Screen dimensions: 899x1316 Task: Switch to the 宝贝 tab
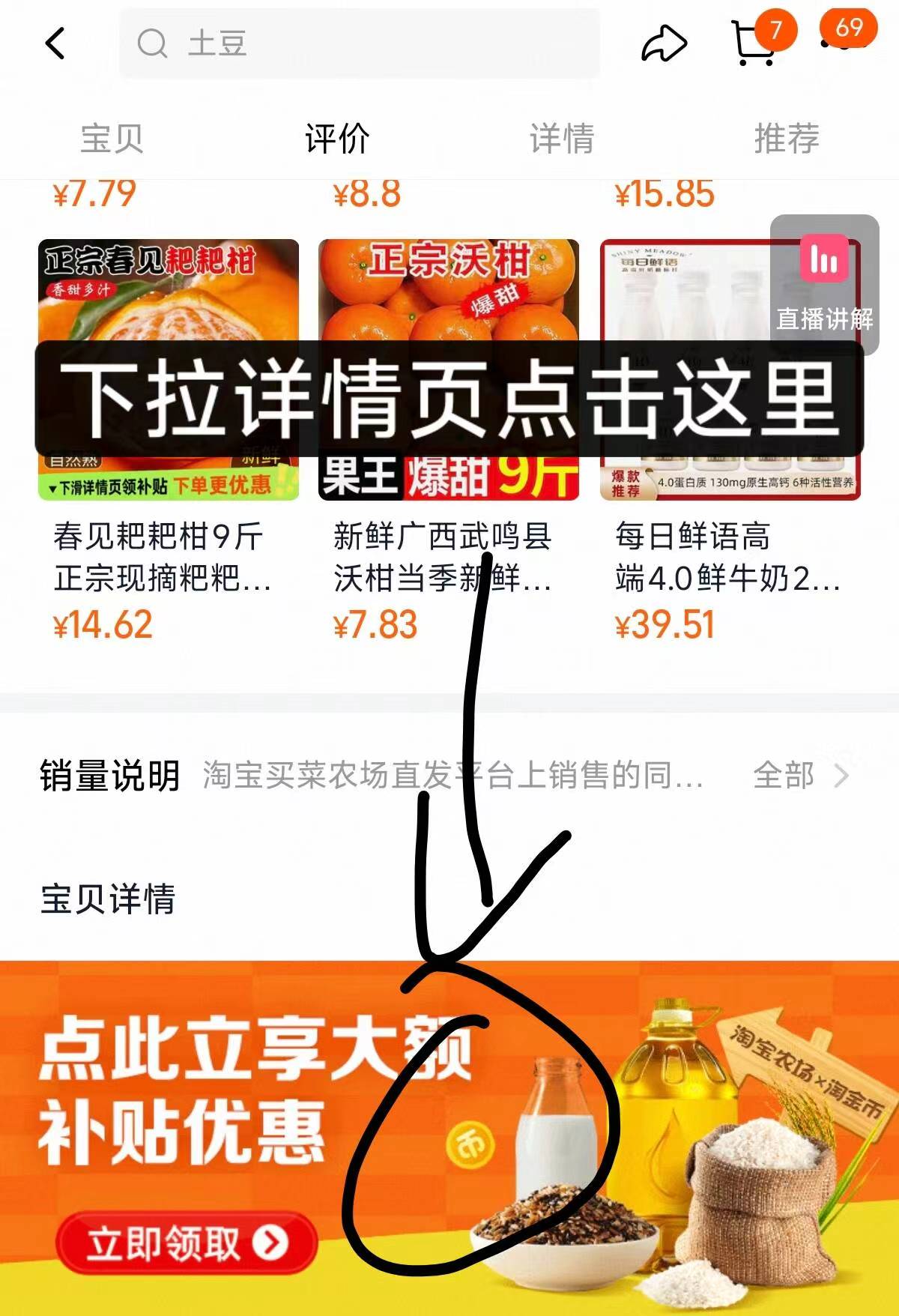pos(112,139)
